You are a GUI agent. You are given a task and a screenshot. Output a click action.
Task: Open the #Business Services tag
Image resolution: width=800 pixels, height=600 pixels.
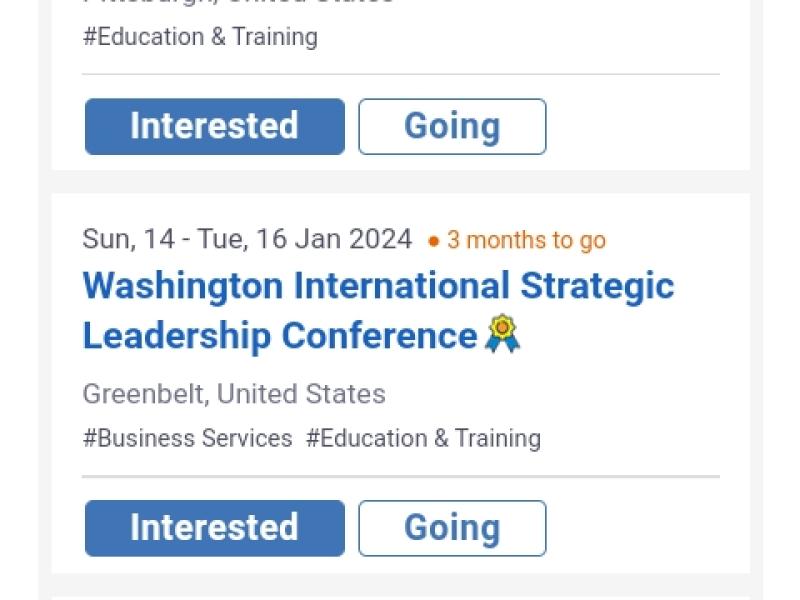point(187,438)
